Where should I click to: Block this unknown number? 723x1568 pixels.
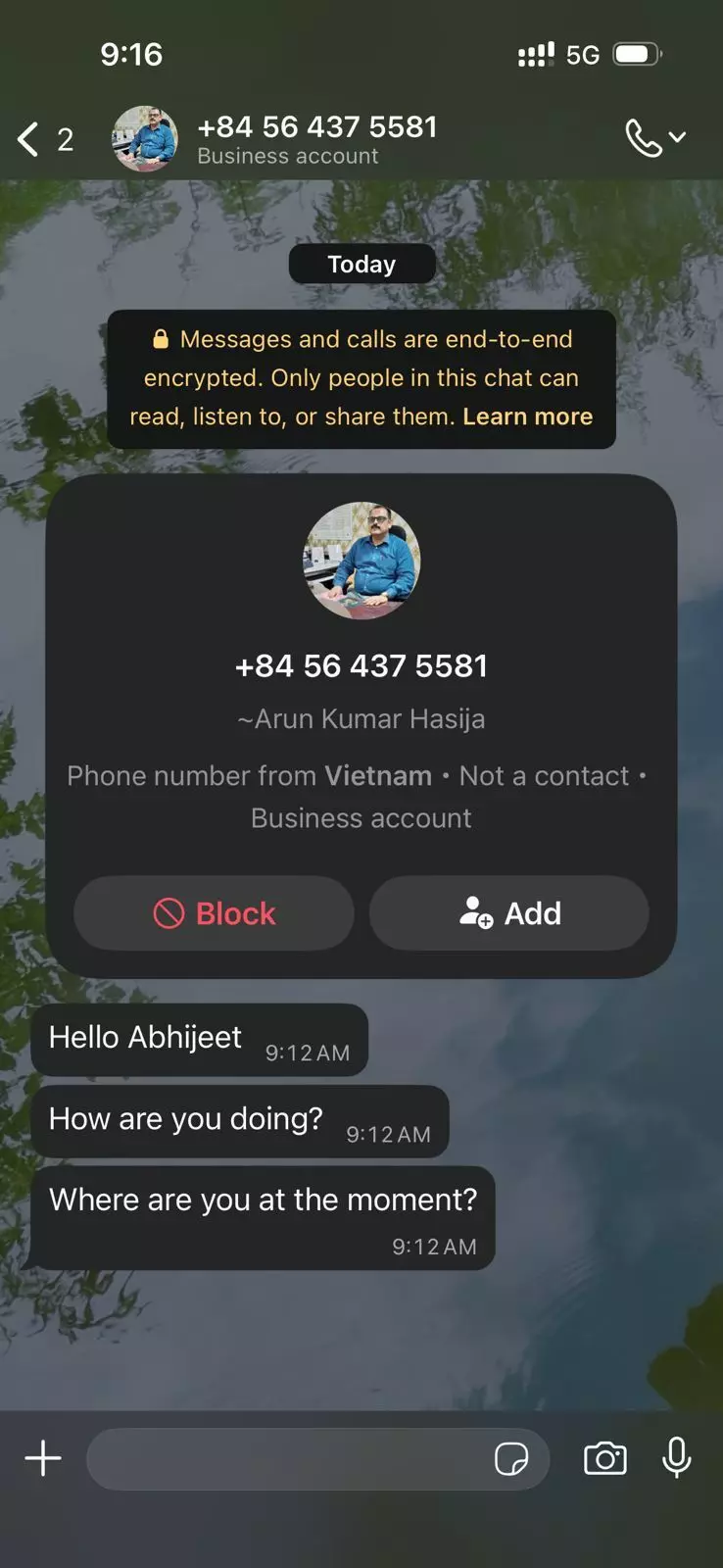pyautogui.click(x=214, y=913)
